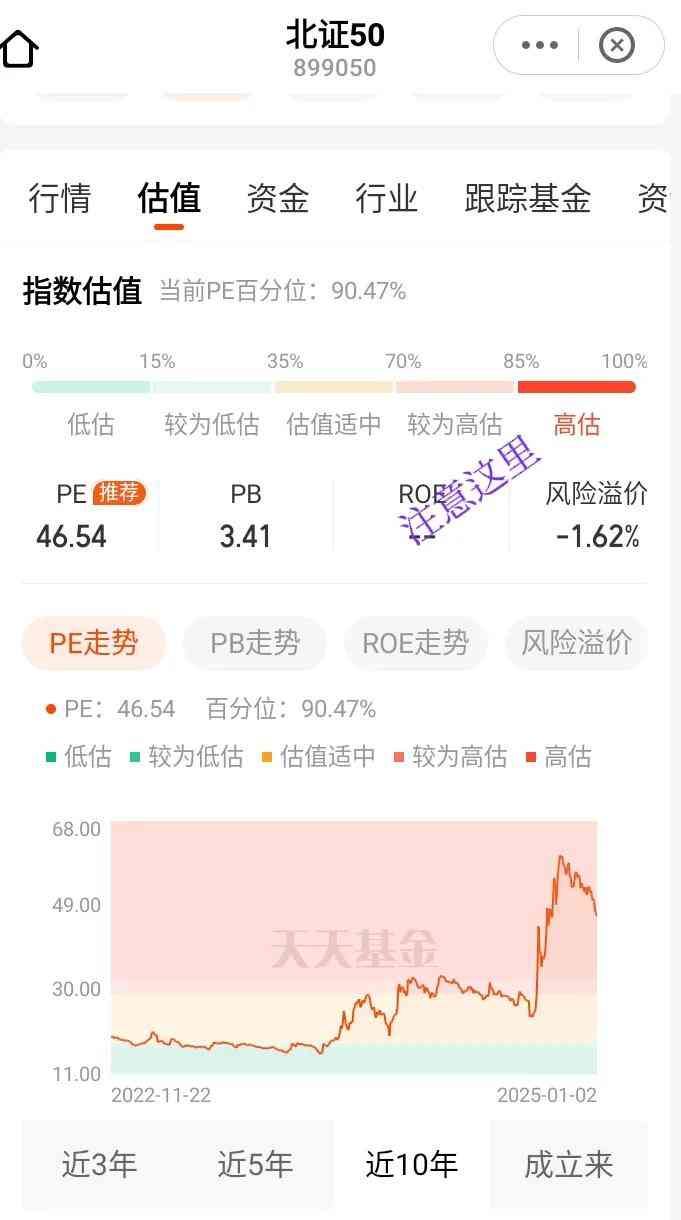Select the 近3年 time range

[99, 1164]
